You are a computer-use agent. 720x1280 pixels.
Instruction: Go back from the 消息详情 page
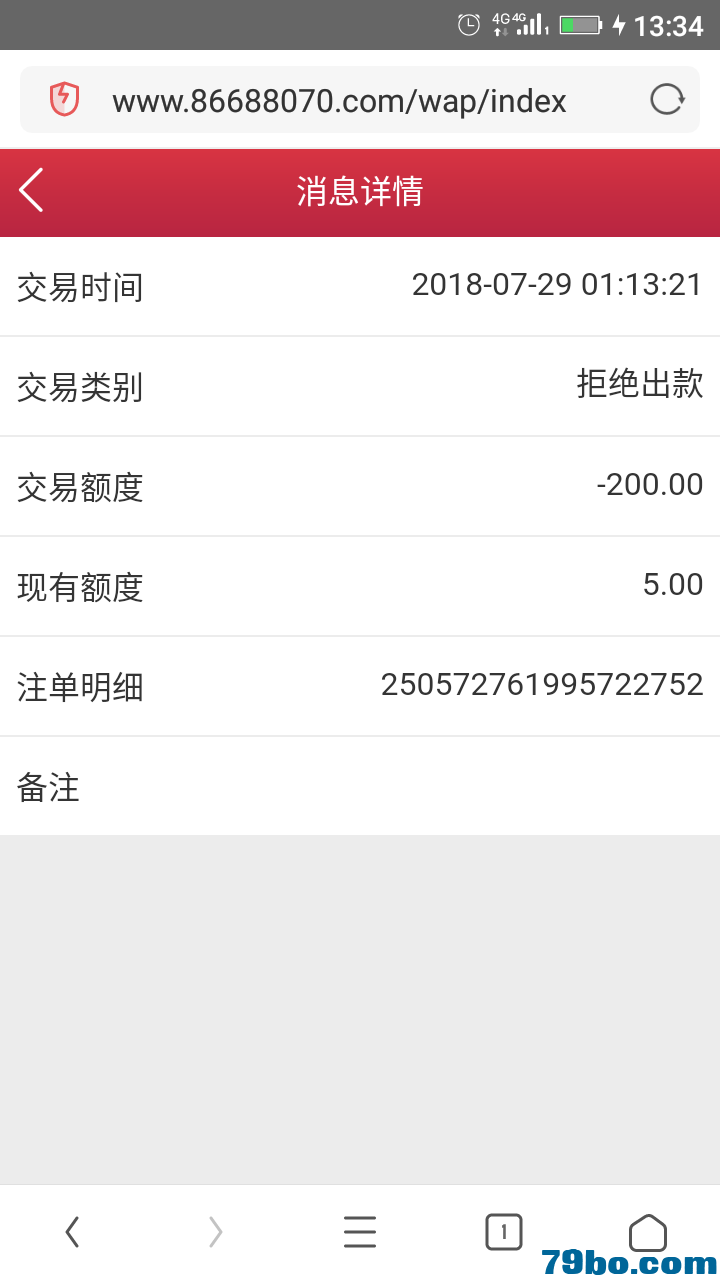pyautogui.click(x=32, y=190)
